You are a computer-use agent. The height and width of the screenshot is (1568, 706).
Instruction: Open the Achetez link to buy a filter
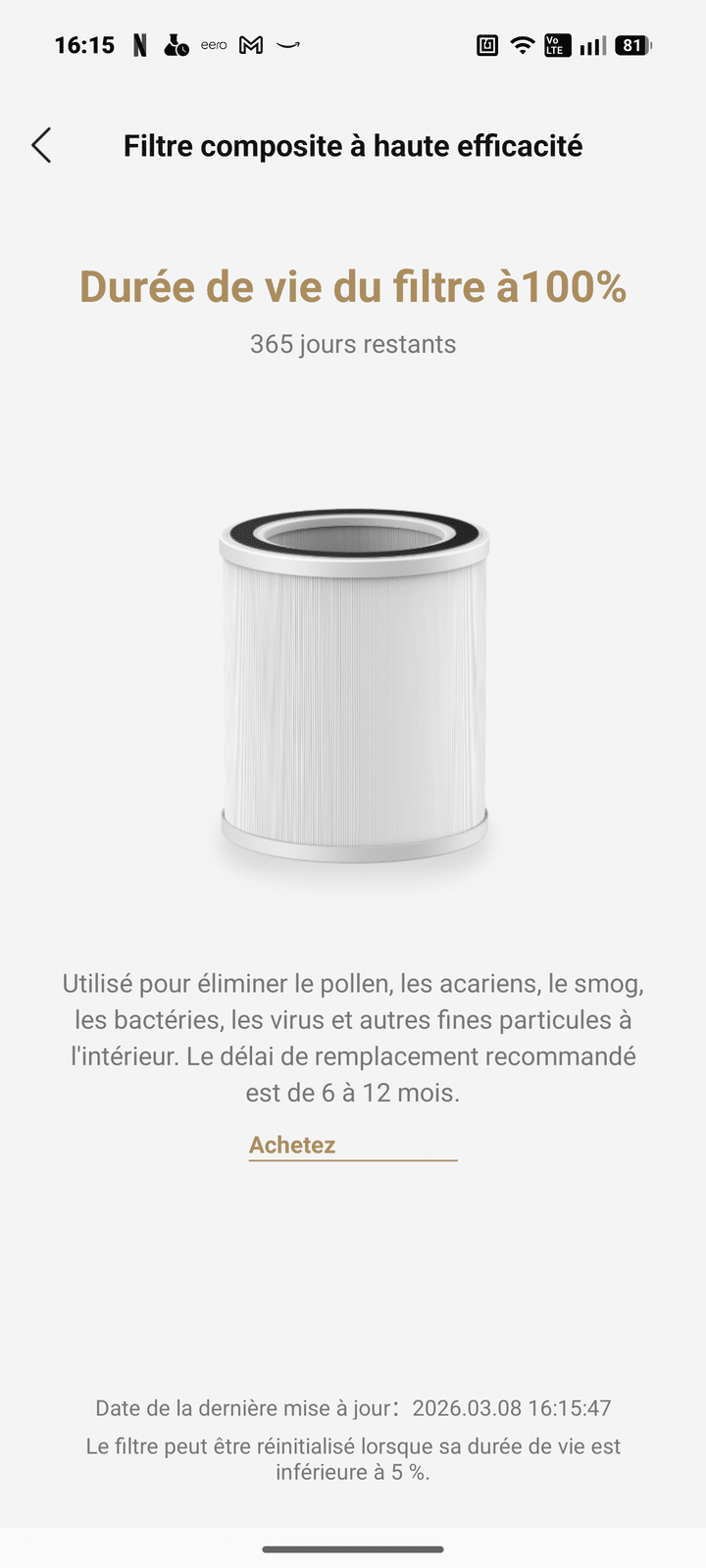(x=292, y=1145)
